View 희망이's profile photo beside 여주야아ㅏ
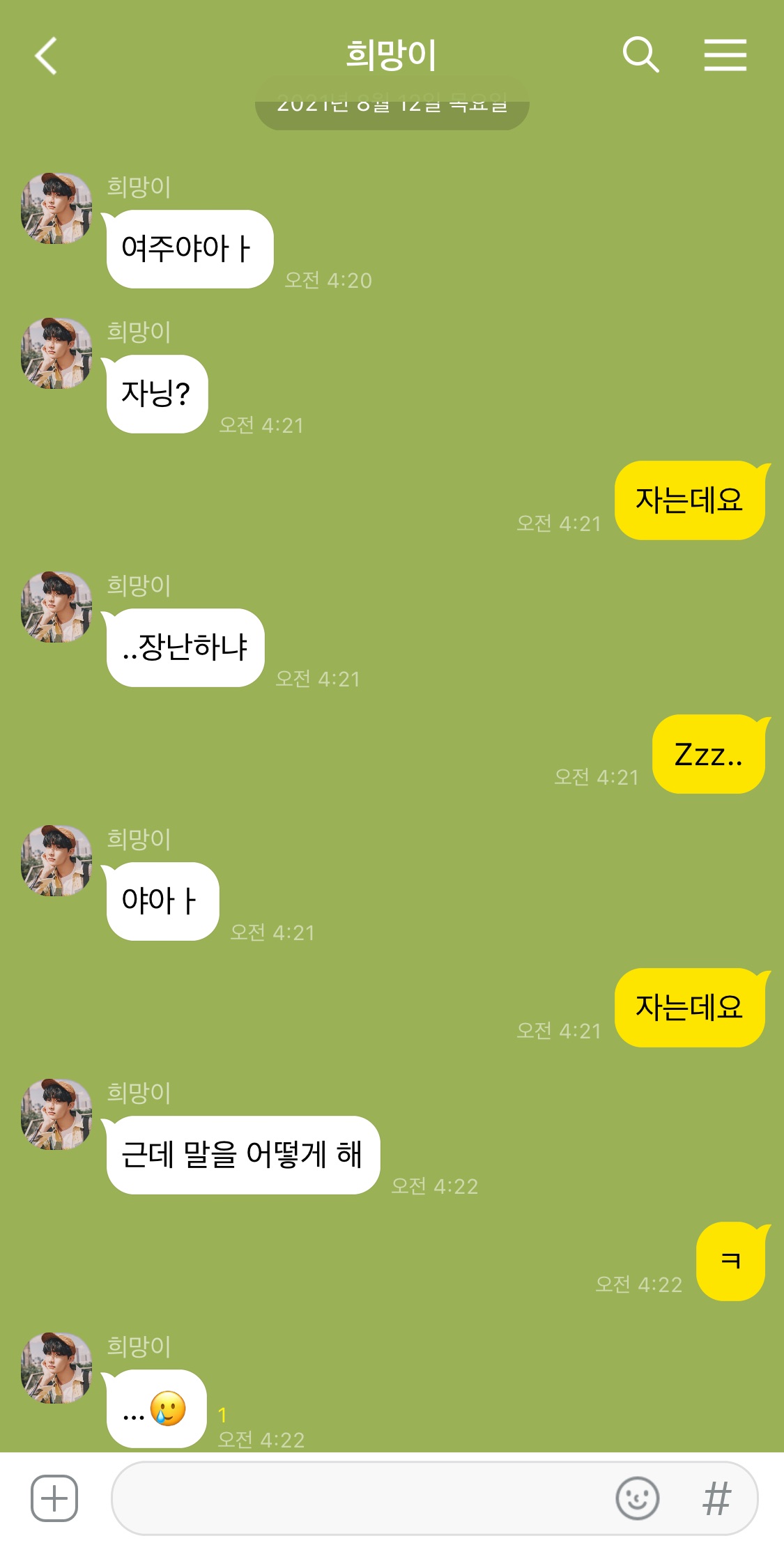The image size is (784, 1559). (x=56, y=208)
